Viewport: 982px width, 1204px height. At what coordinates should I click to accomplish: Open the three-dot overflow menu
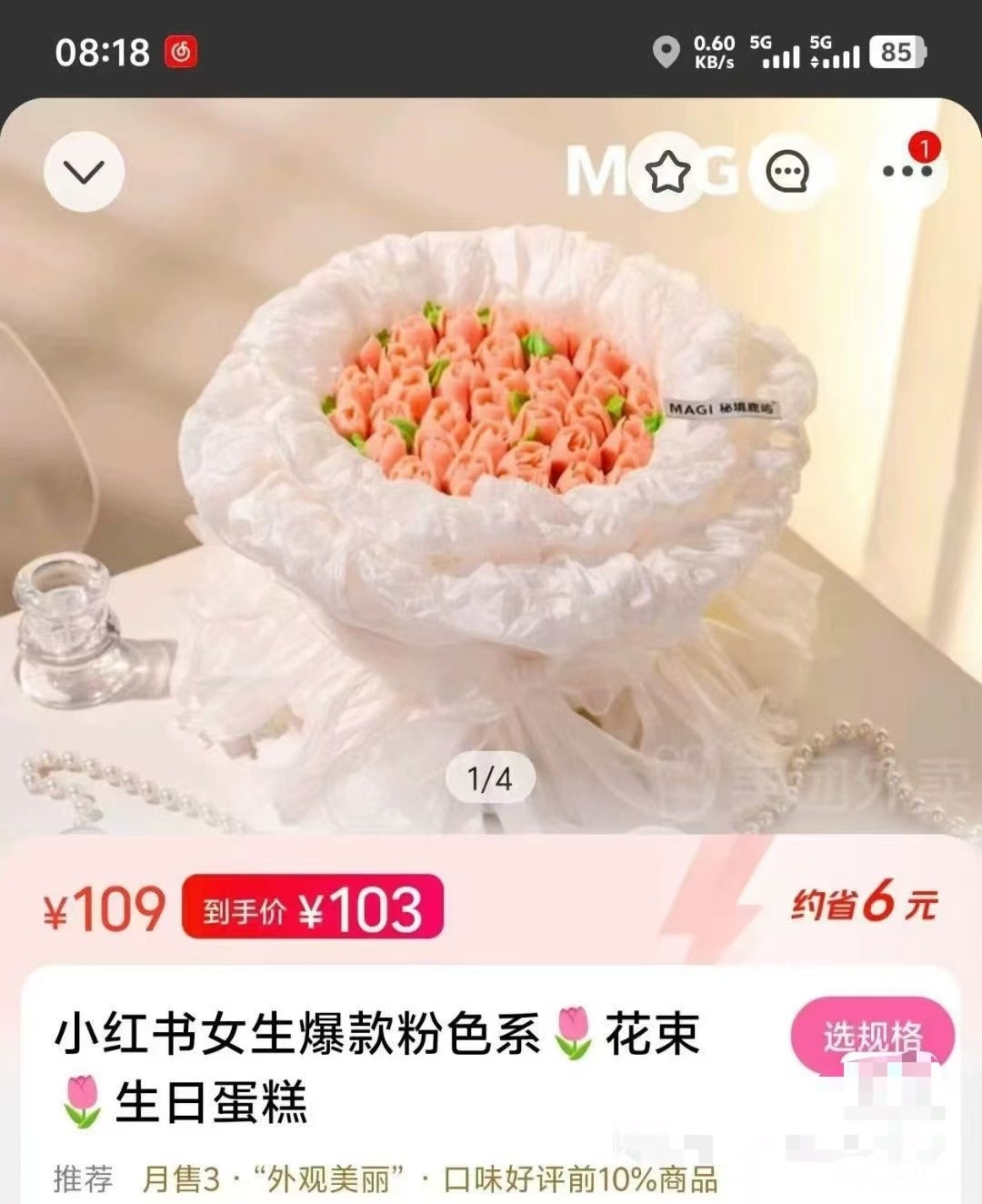coord(907,171)
